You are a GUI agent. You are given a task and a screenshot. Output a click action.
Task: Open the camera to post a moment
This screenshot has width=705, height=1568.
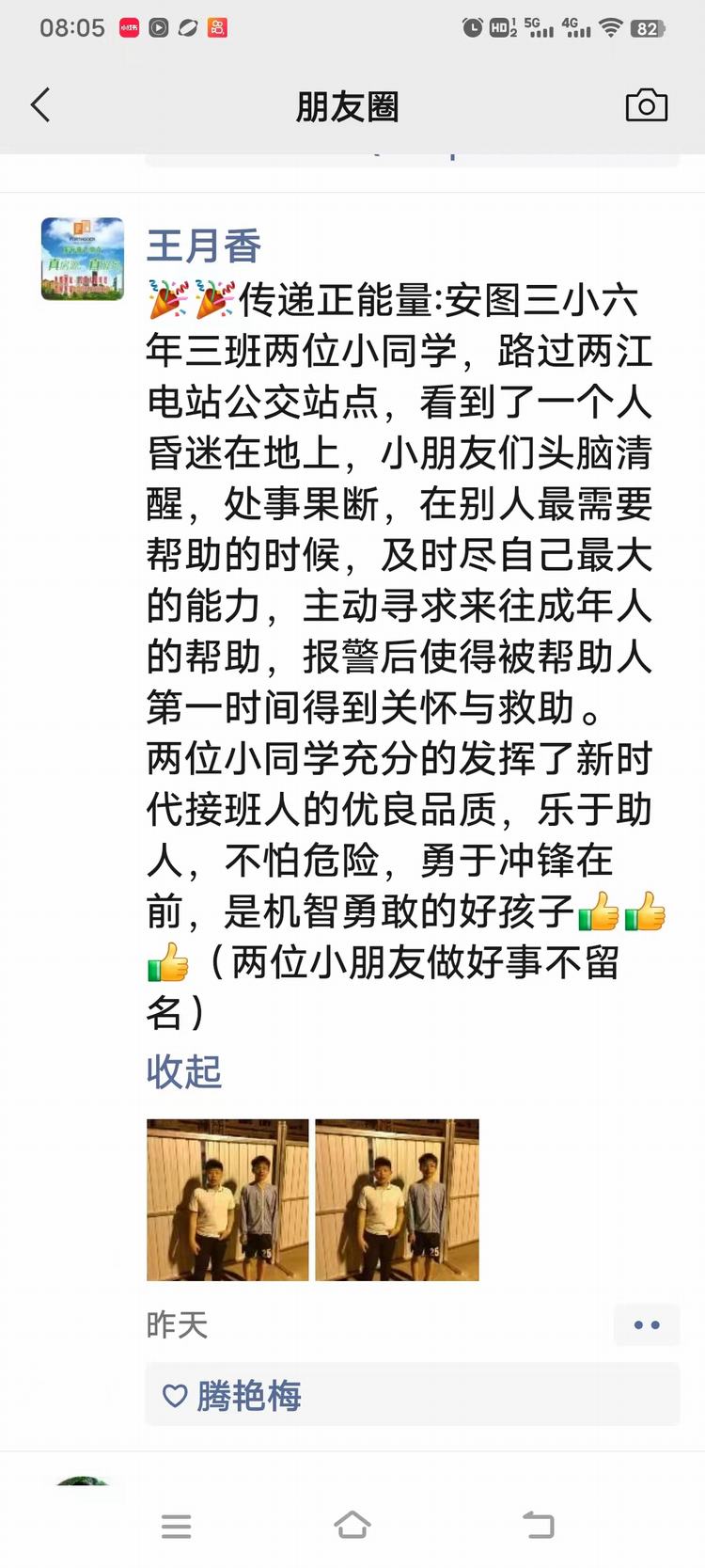(x=647, y=105)
